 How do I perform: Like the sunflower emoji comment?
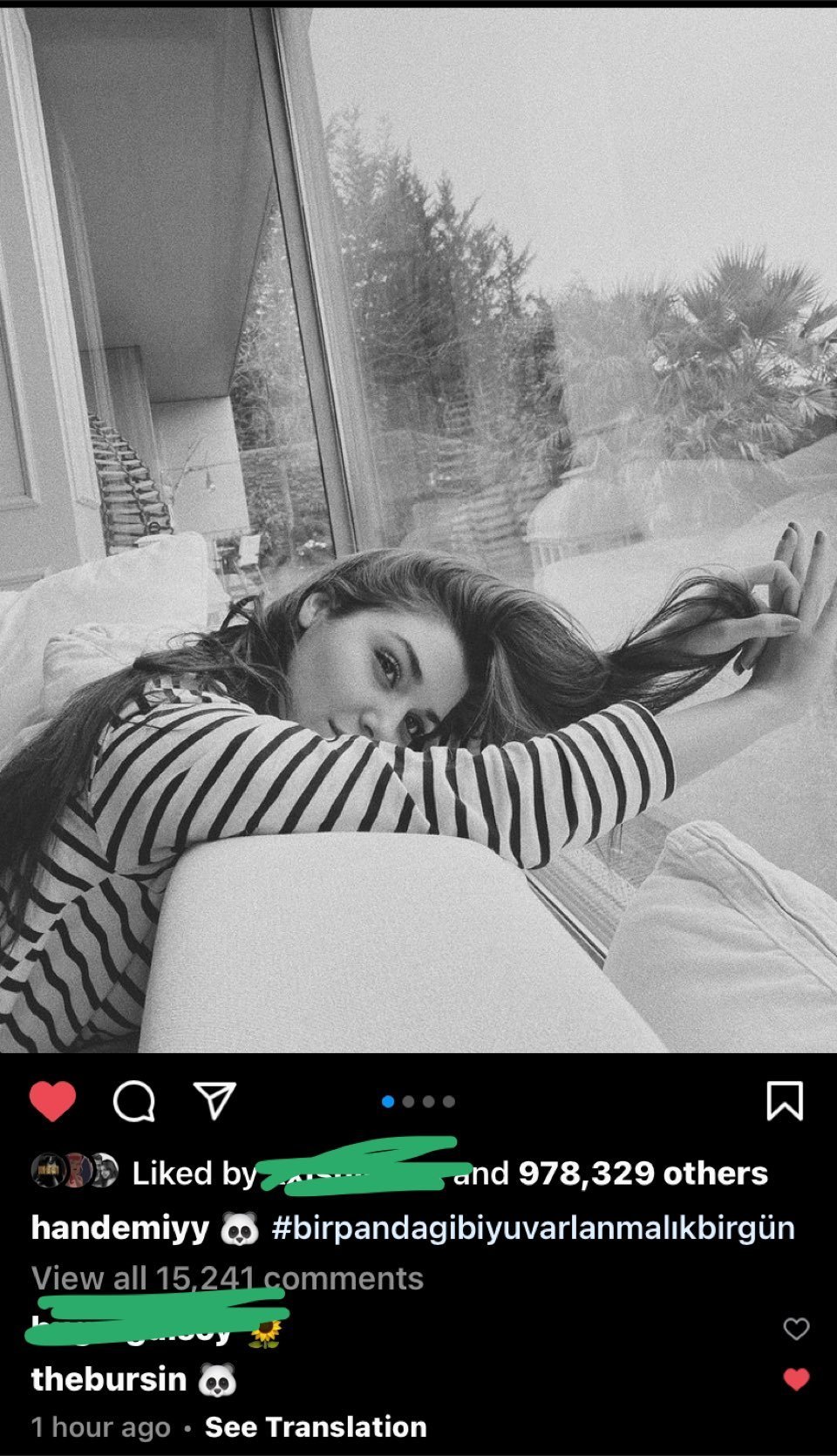(796, 1329)
